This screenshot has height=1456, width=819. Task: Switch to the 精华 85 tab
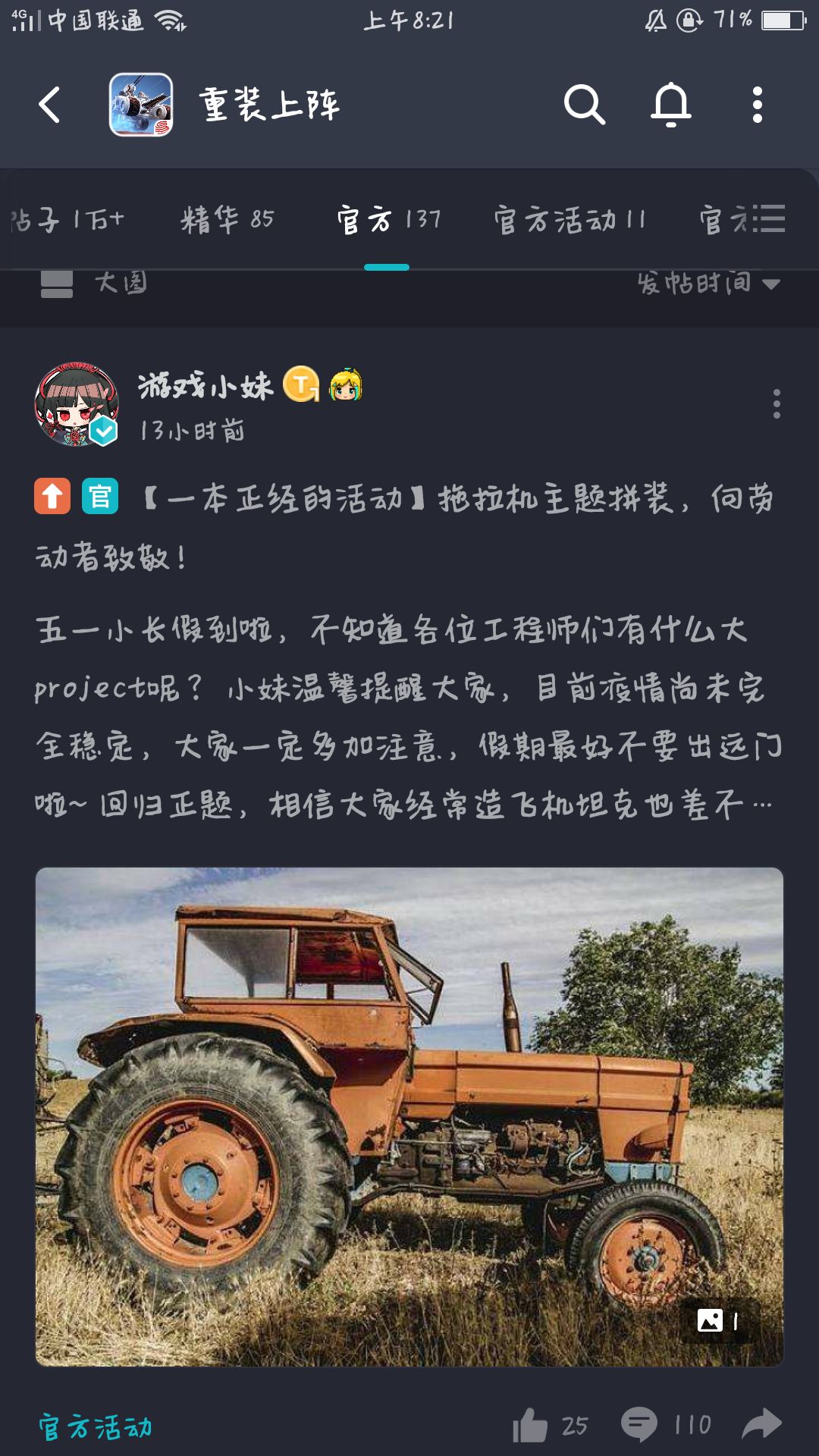tap(227, 220)
